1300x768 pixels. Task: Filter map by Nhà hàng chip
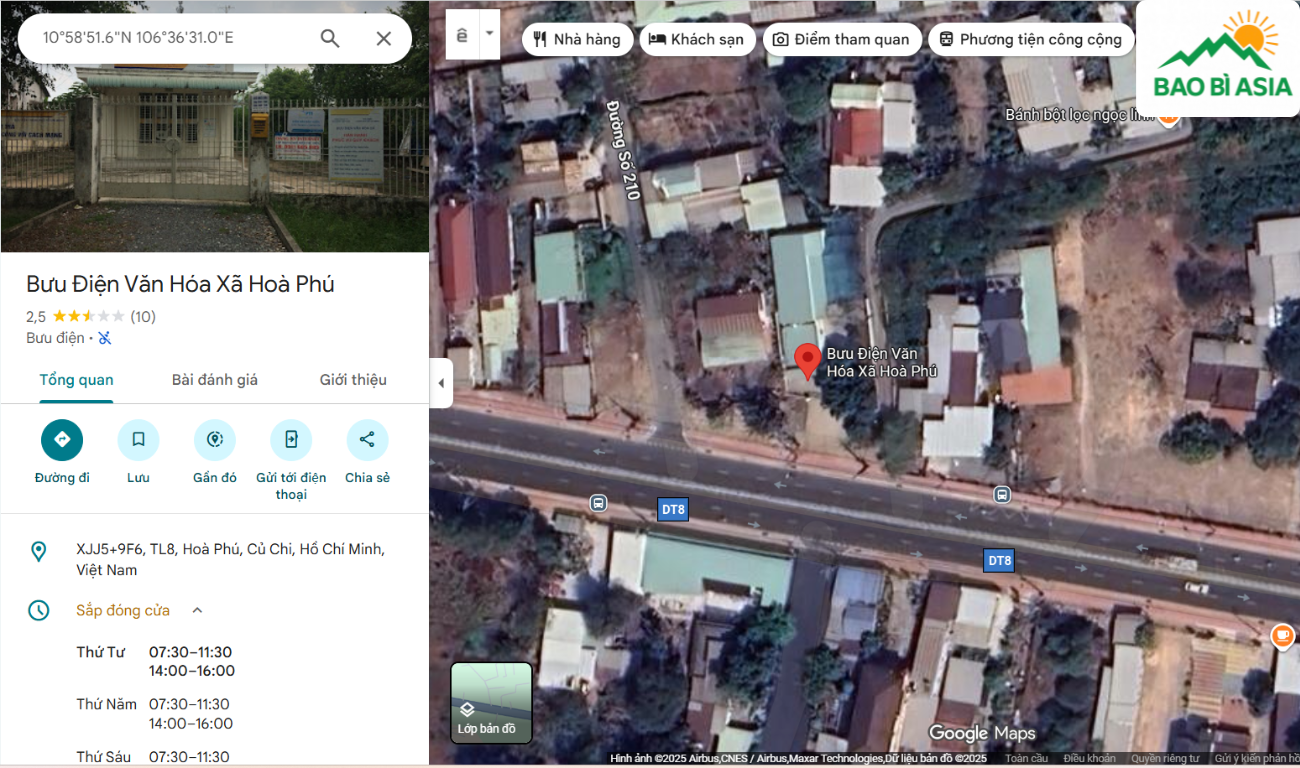[x=577, y=39]
